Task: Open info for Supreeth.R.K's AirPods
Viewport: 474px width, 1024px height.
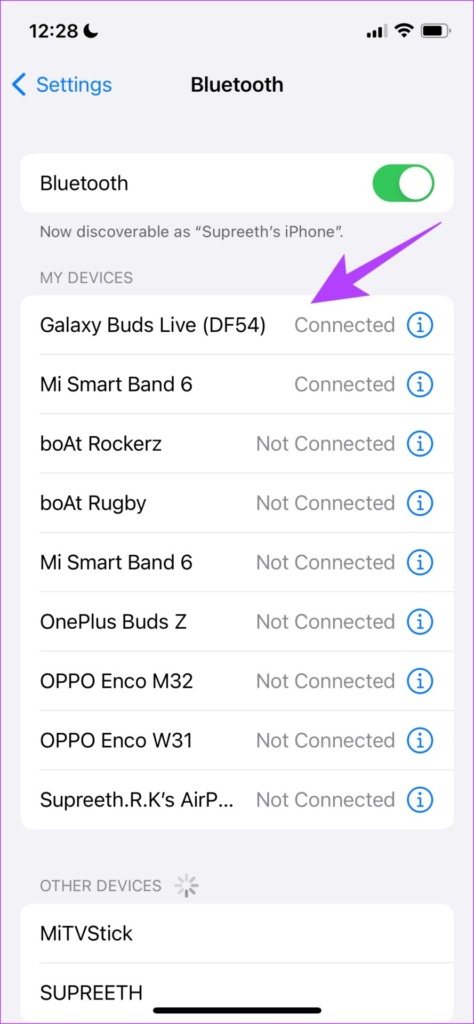Action: click(420, 799)
